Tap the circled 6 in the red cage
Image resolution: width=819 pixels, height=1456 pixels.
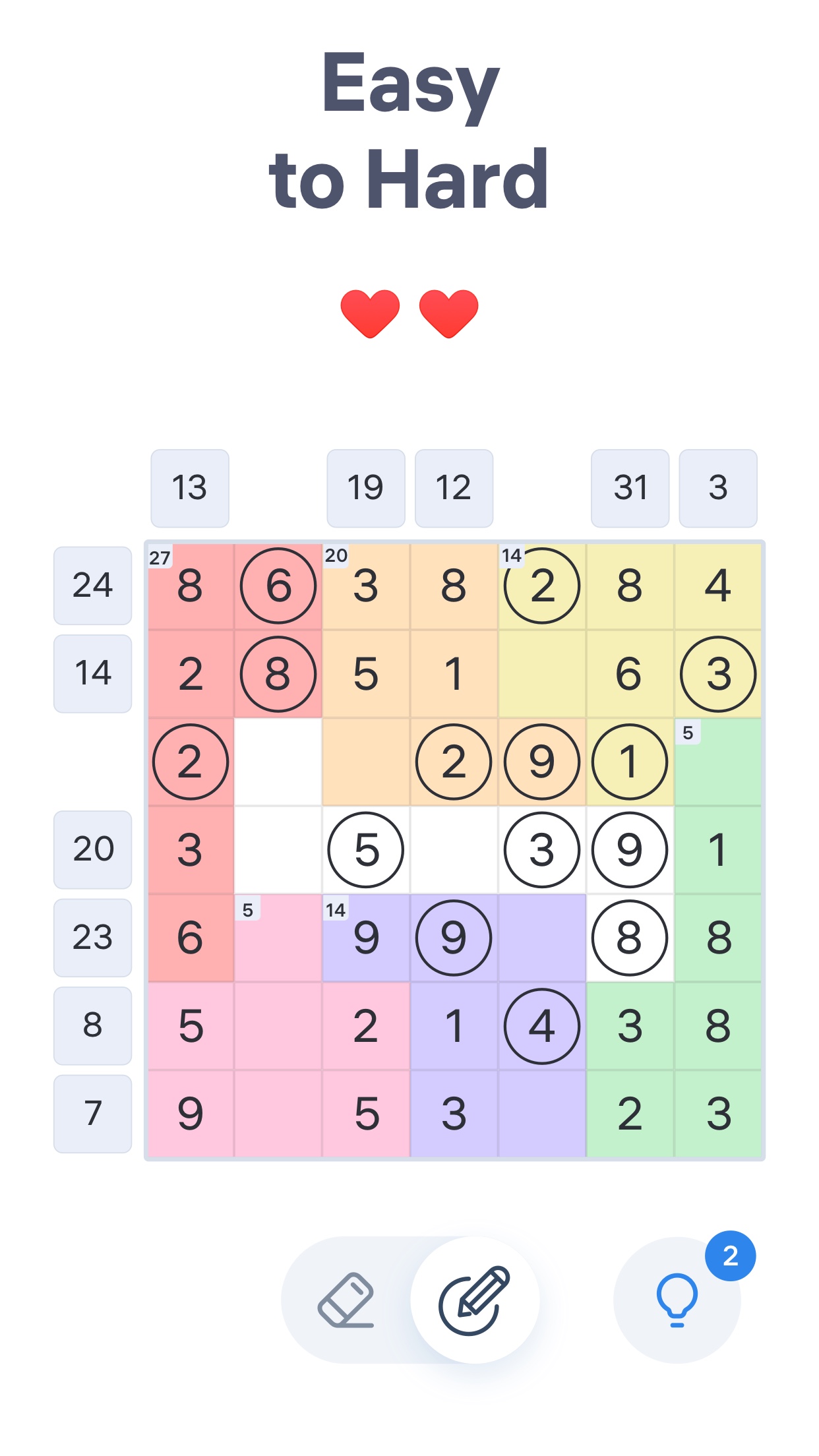coord(278,586)
